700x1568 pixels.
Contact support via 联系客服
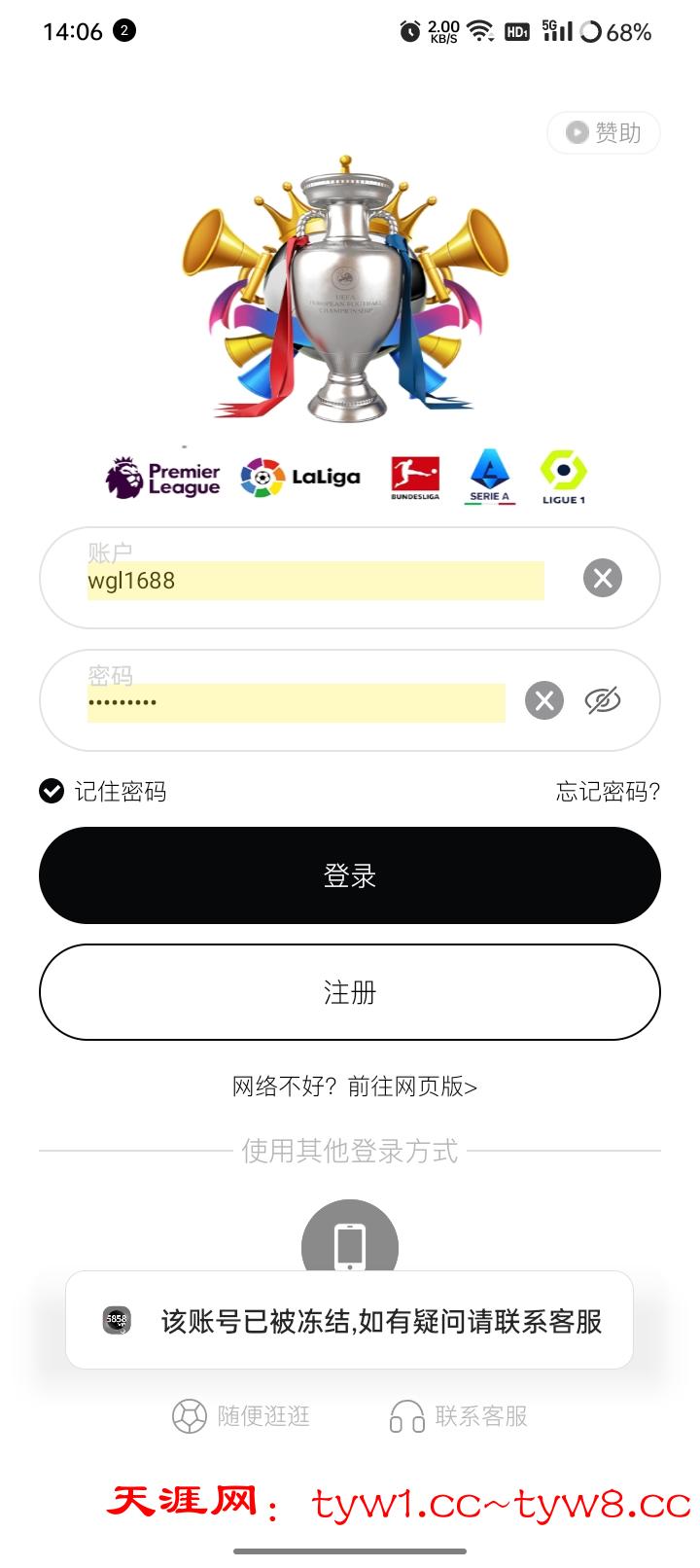pyautogui.click(x=459, y=1416)
